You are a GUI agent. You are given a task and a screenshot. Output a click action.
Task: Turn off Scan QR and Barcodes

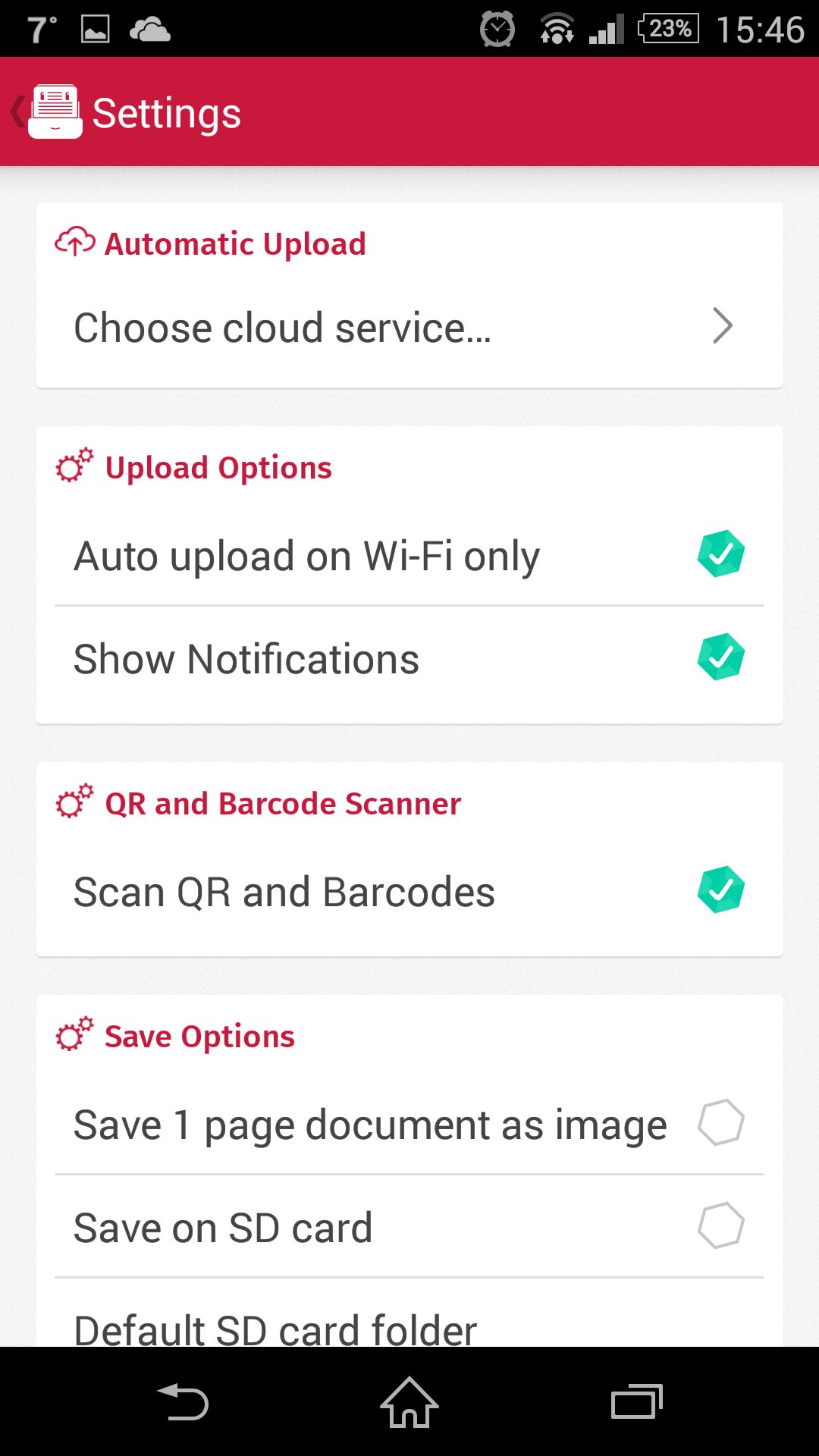point(720,890)
